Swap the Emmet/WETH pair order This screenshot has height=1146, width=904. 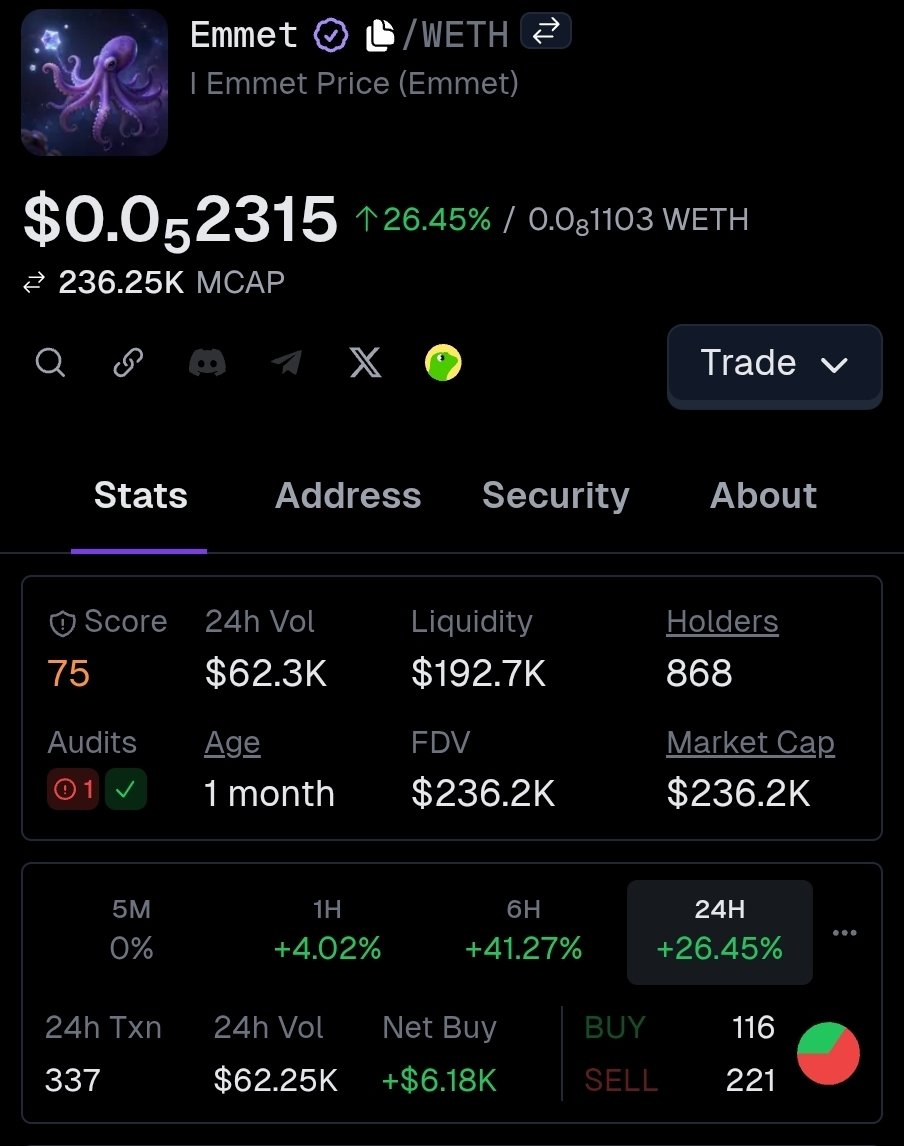546,31
